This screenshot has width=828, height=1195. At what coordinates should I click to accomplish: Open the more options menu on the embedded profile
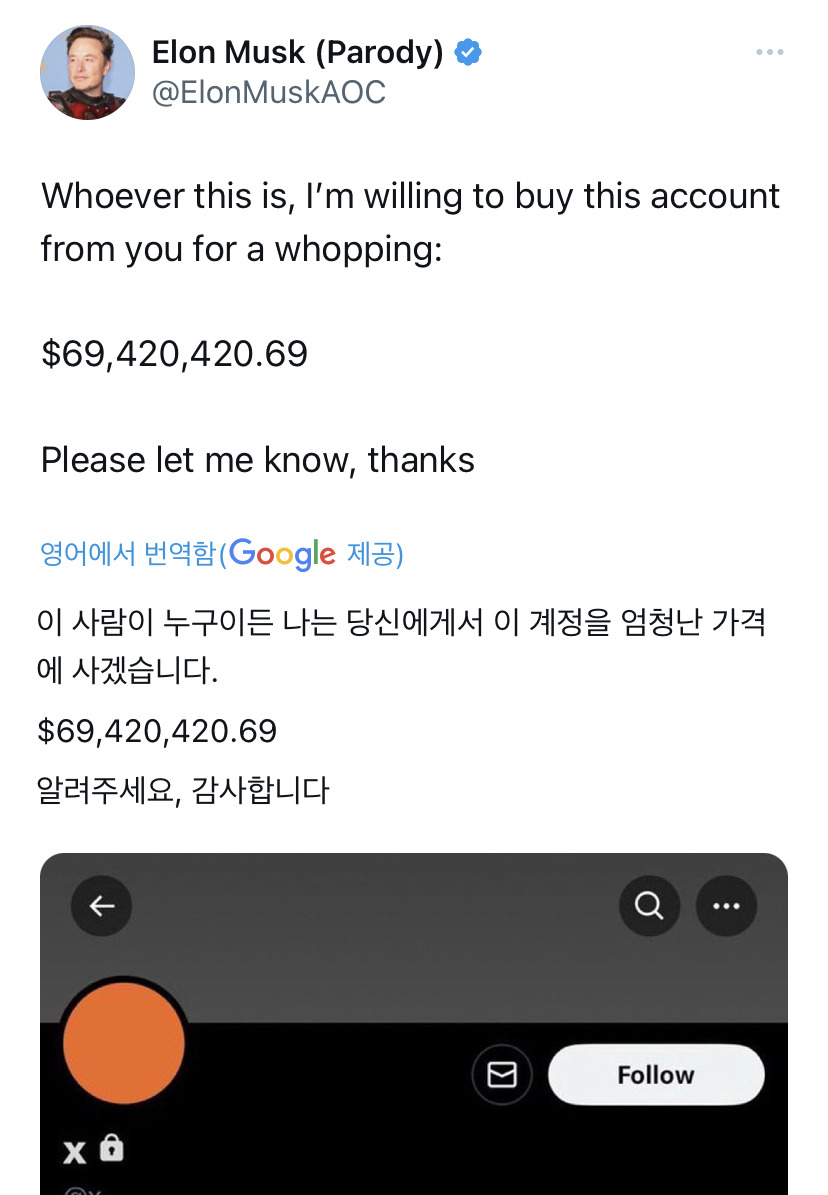[726, 906]
